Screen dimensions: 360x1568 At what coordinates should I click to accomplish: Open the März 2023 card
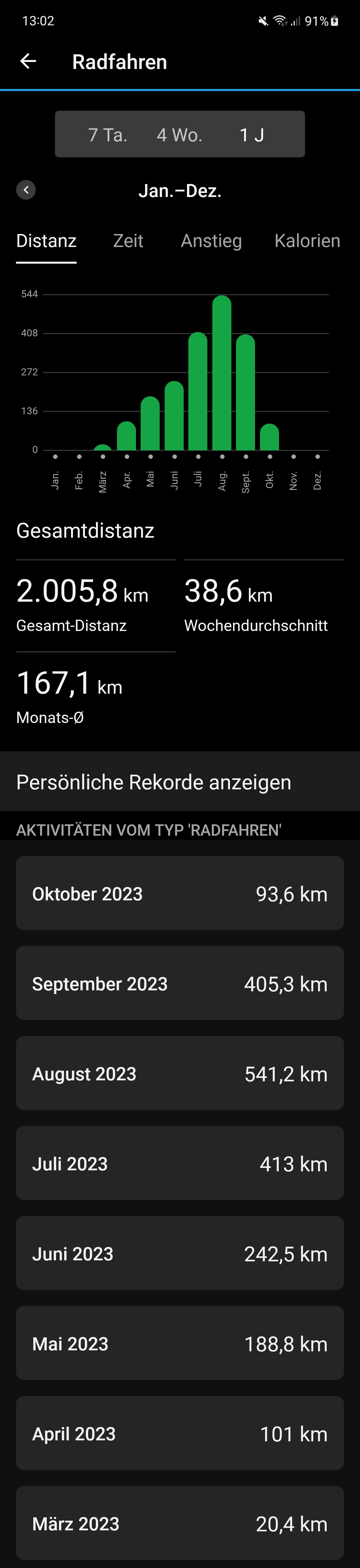point(180,1524)
